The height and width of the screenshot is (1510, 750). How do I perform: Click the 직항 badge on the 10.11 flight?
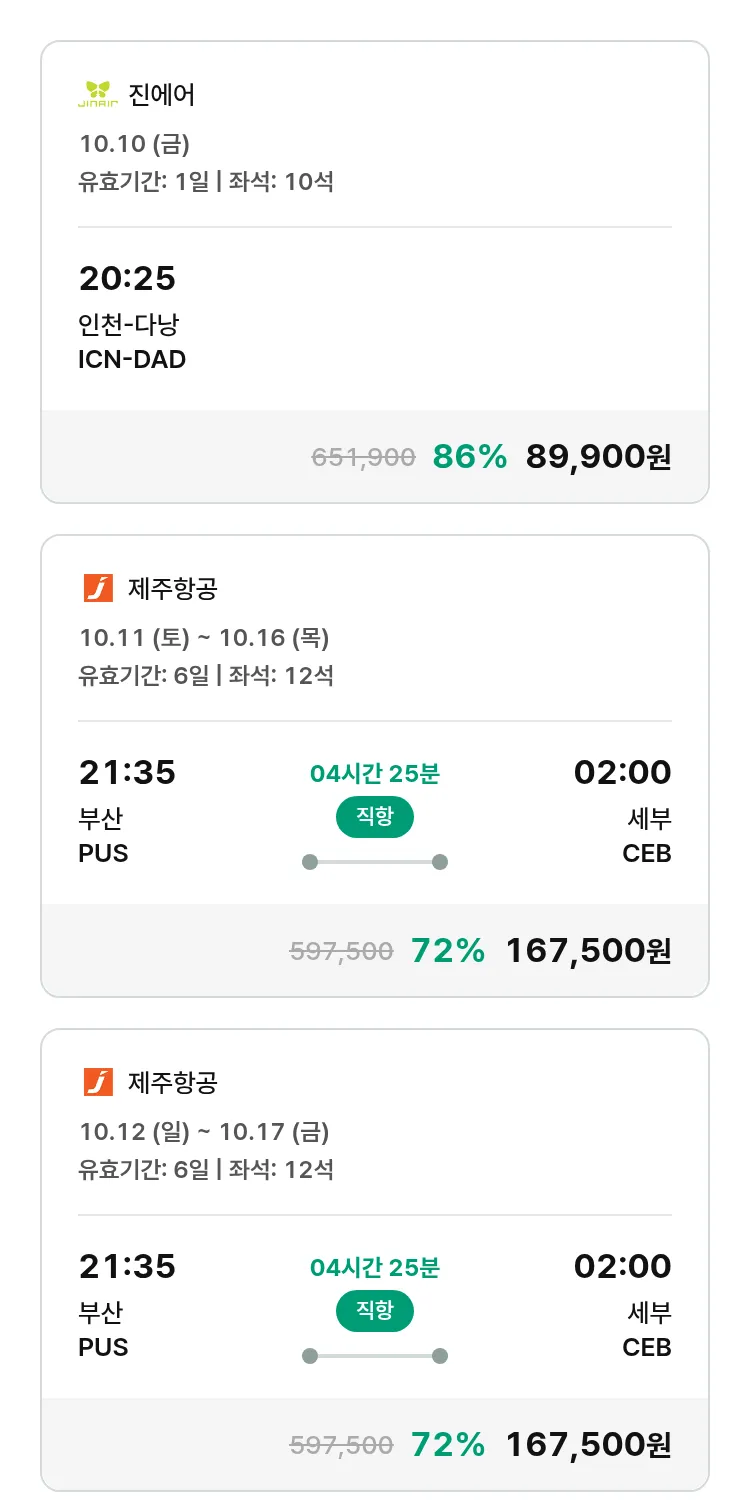375,817
